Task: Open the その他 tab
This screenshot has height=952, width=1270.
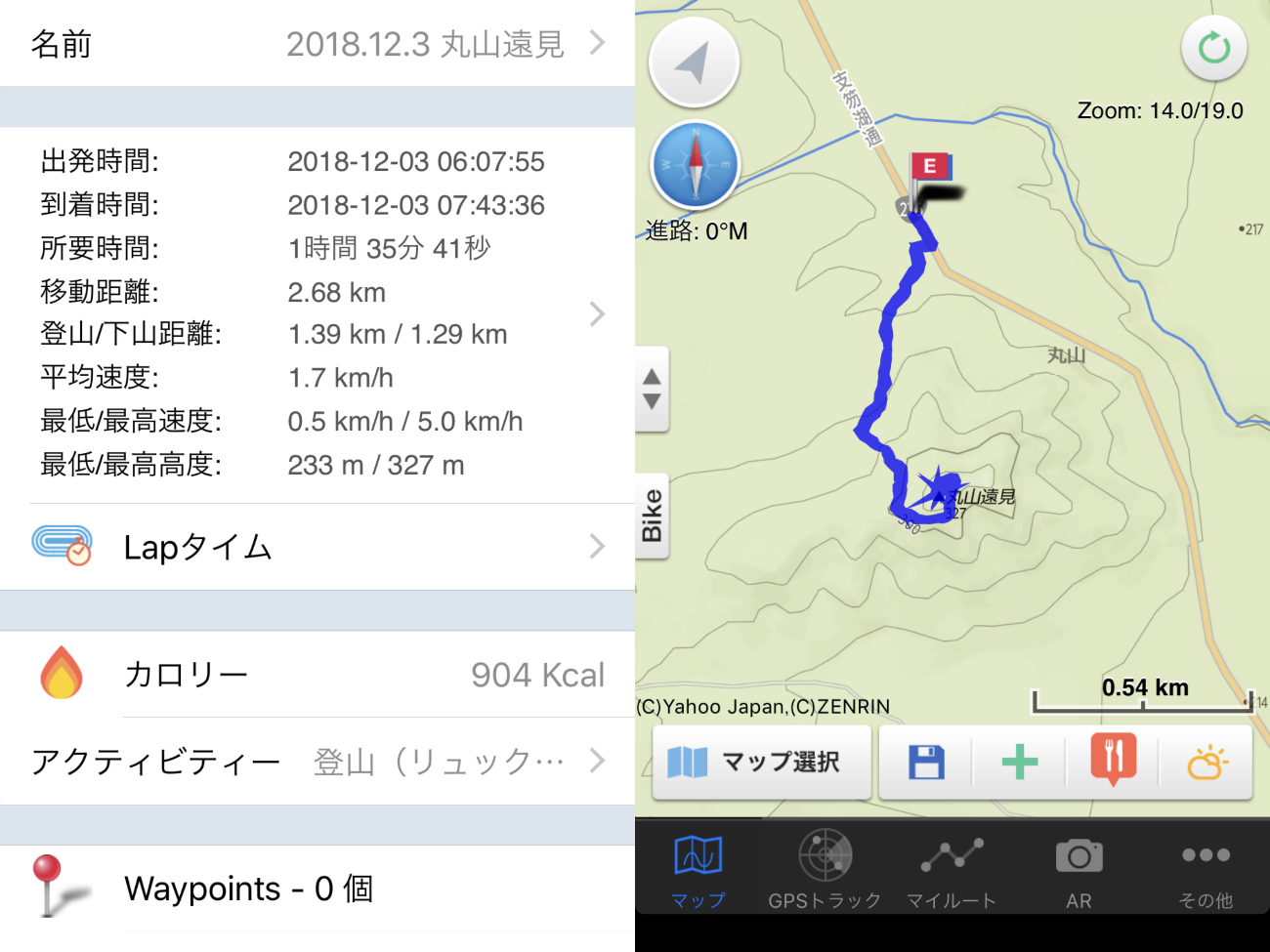Action: pos(1206,871)
